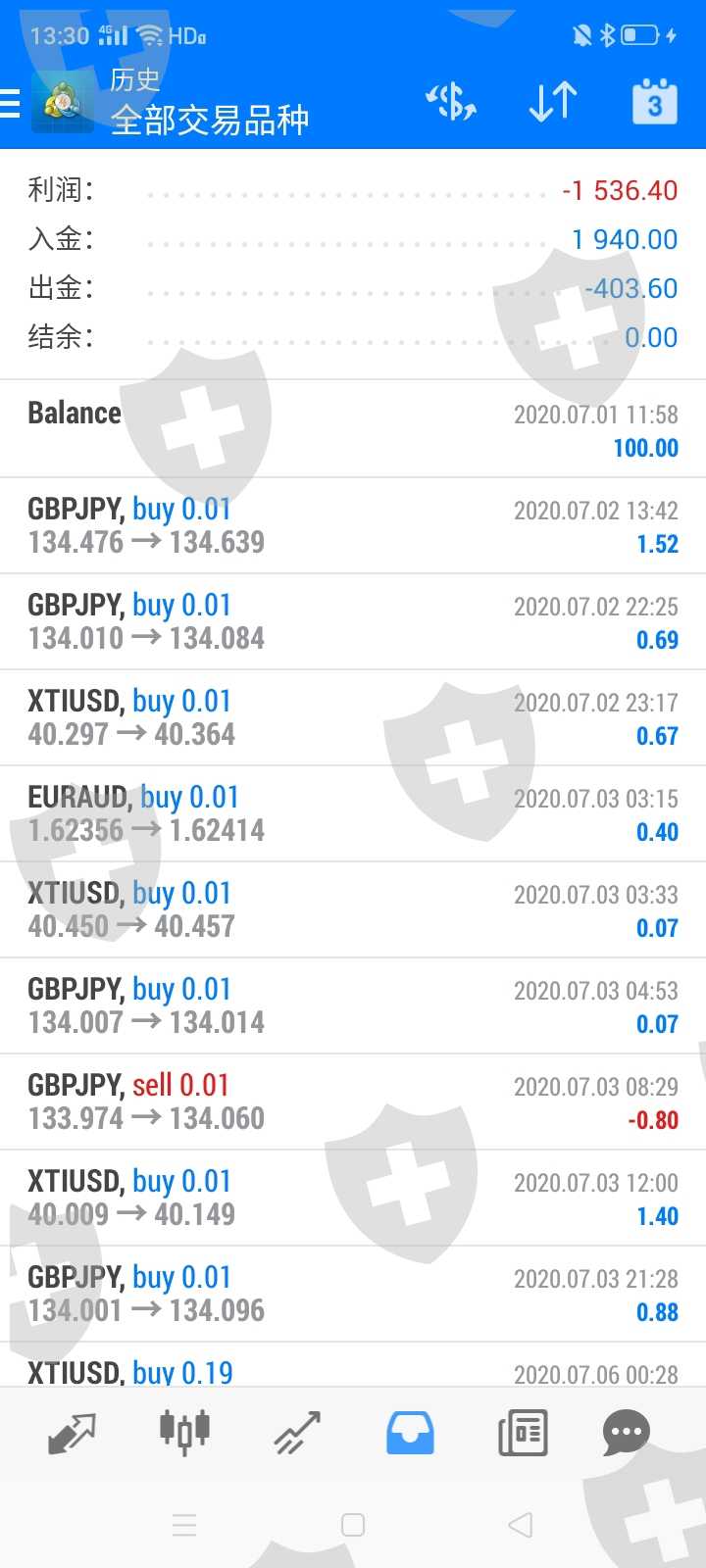Screen dimensions: 706x1568
Task: Go back with the system back button
Action: pyautogui.click(x=521, y=1525)
